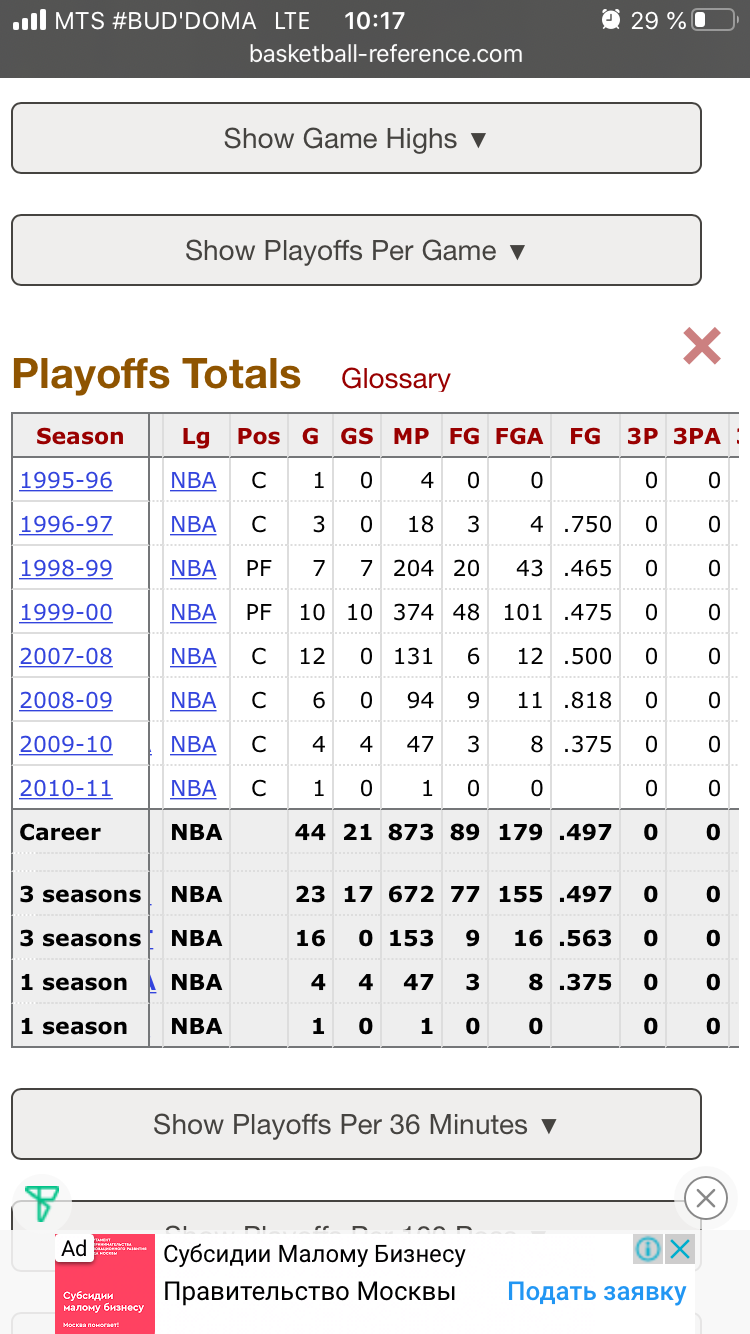Open the NBA league link for 2007-08
The height and width of the screenshot is (1334, 750).
pos(193,657)
